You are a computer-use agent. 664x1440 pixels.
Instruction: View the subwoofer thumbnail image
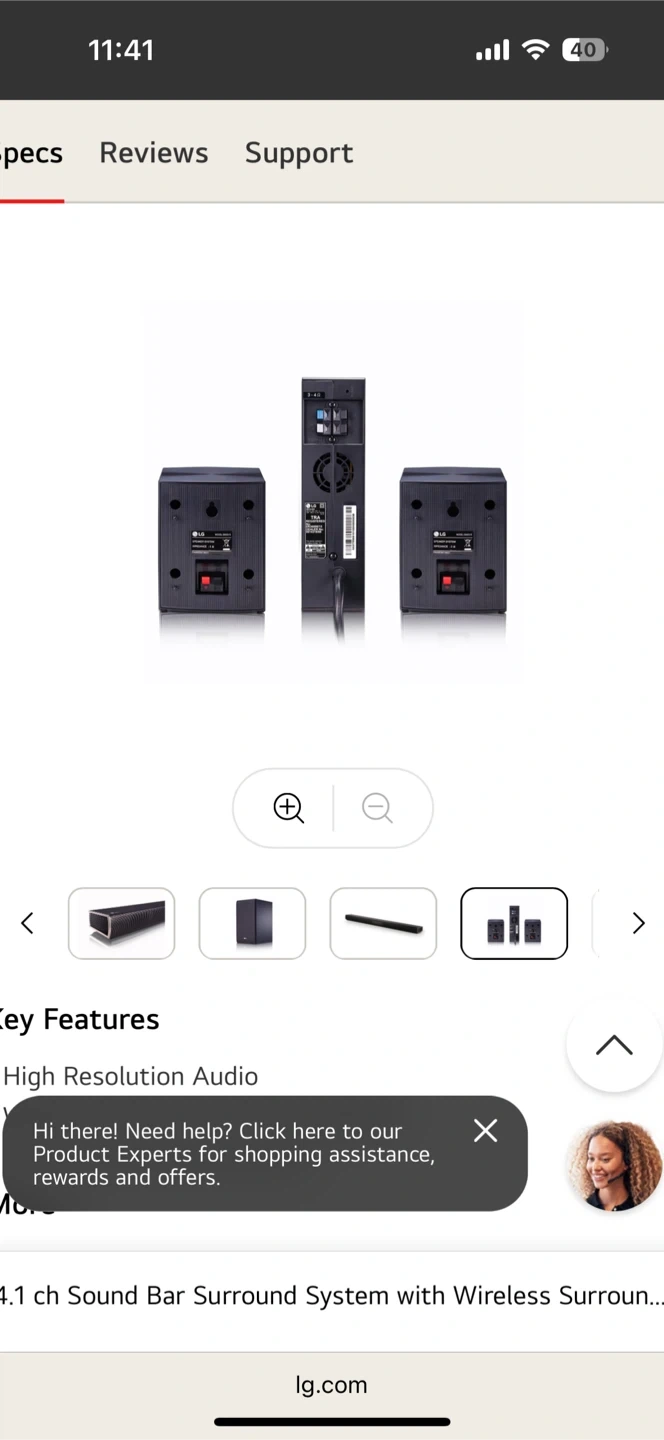[252, 923]
